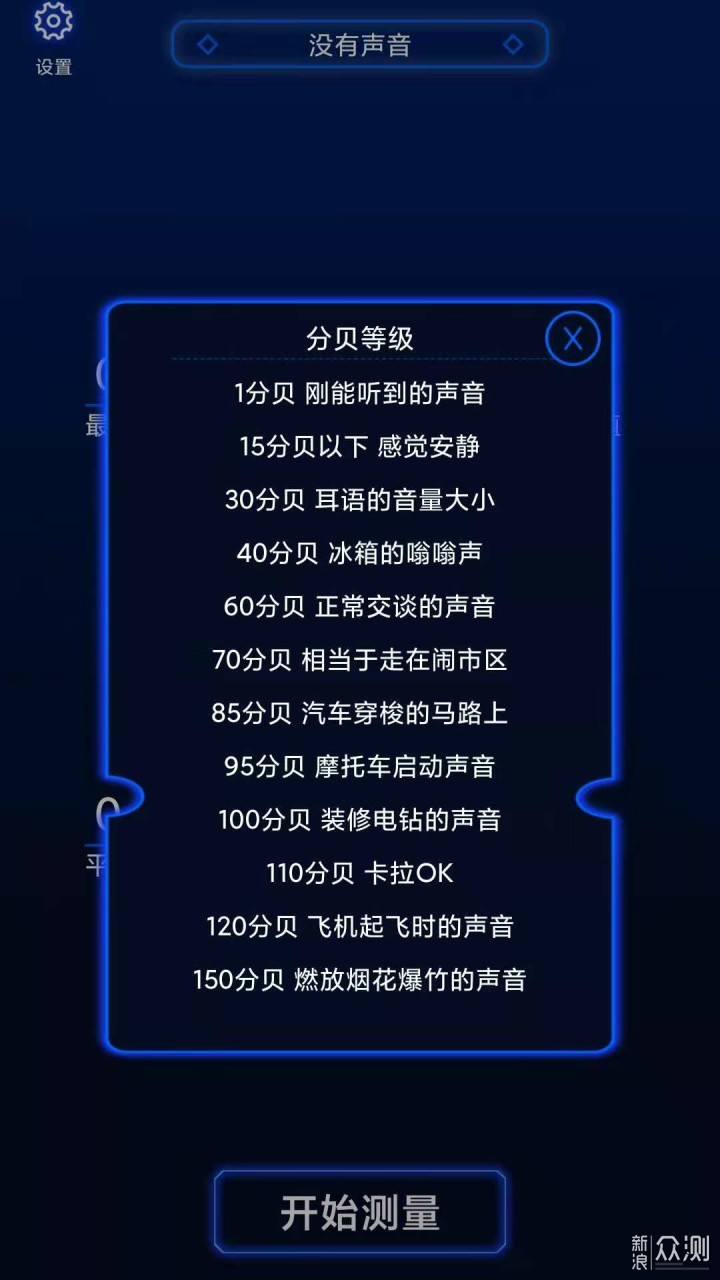The image size is (720, 1280).
Task: Tap the 开始测量 button
Action: tap(360, 1212)
